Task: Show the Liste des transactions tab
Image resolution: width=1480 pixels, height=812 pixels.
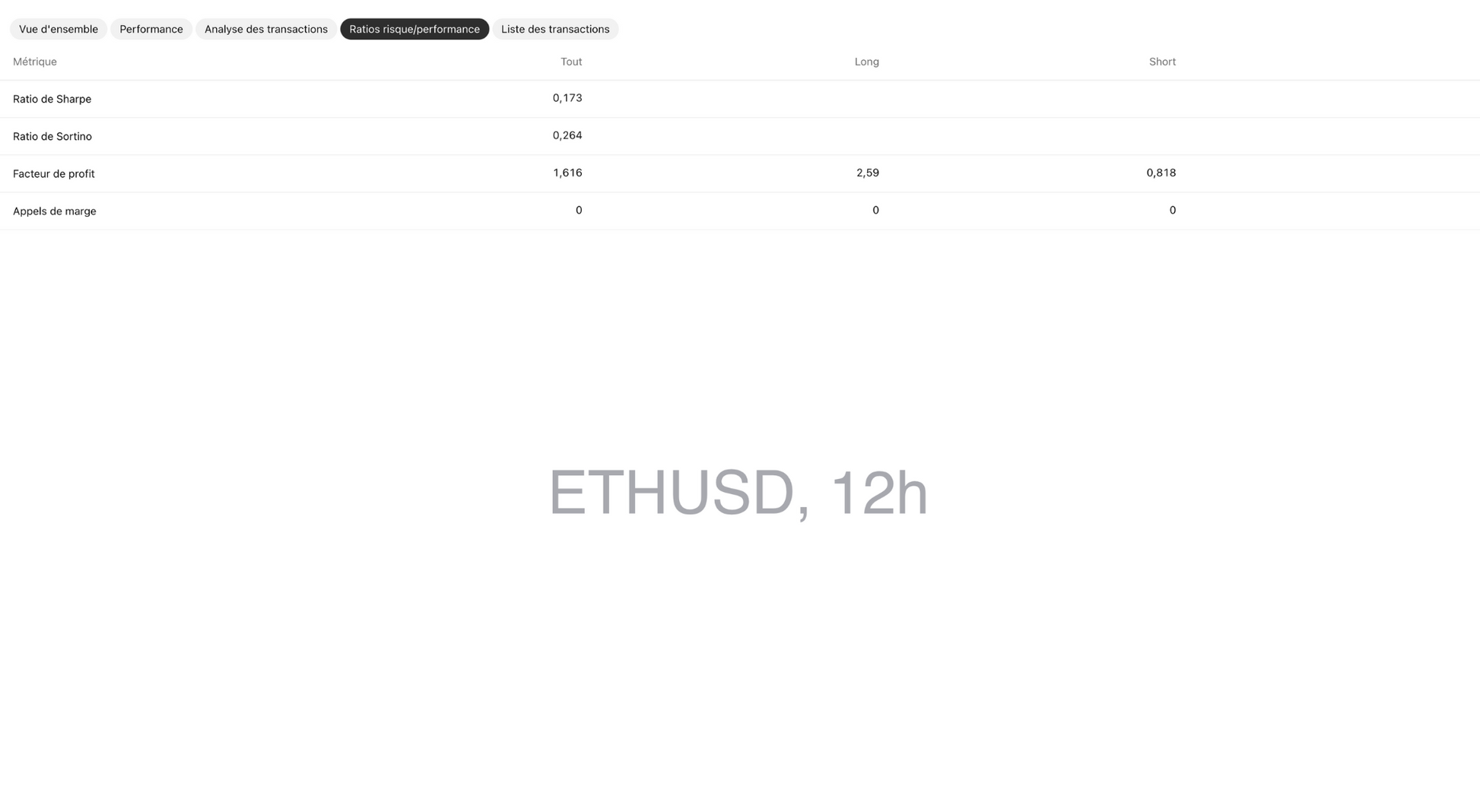Action: tap(555, 29)
